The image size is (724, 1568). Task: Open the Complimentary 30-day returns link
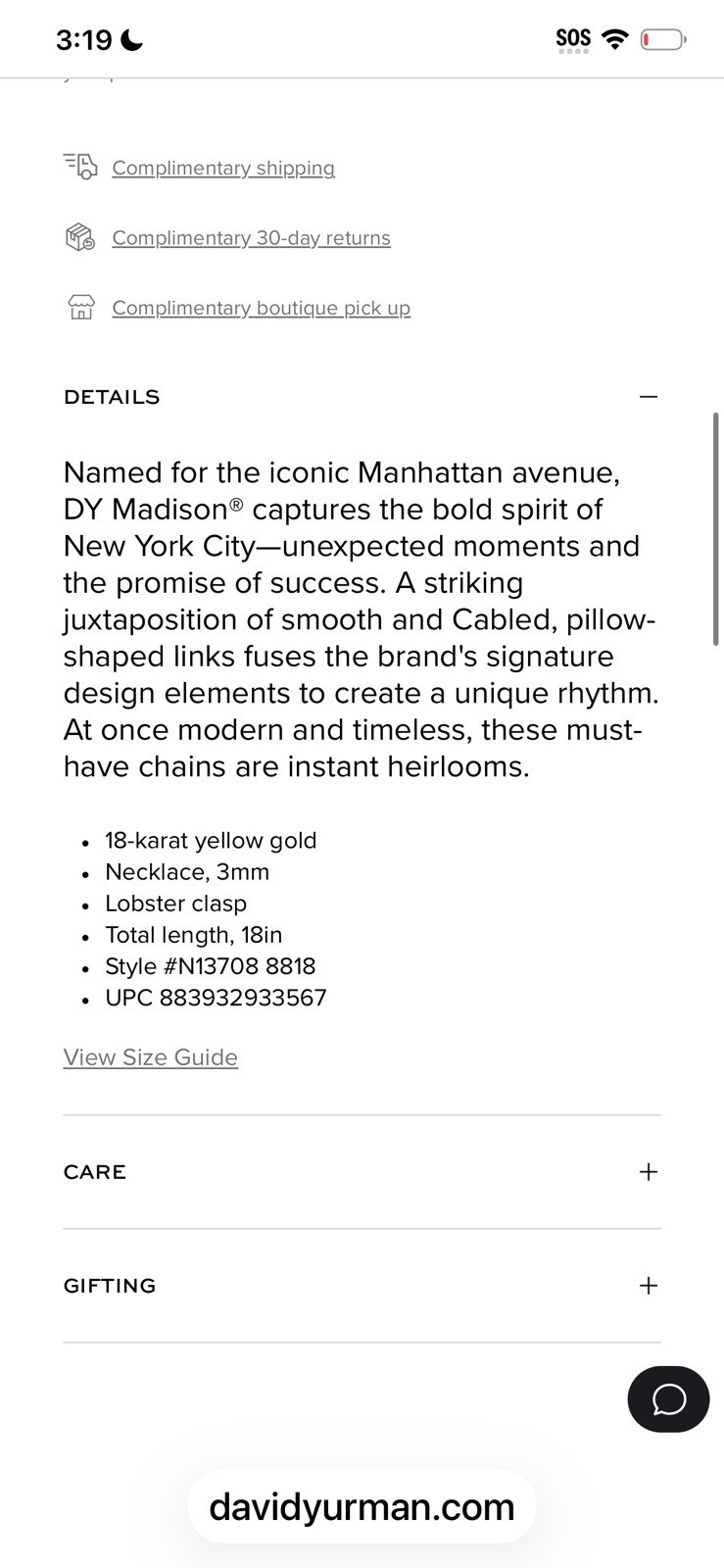click(251, 238)
